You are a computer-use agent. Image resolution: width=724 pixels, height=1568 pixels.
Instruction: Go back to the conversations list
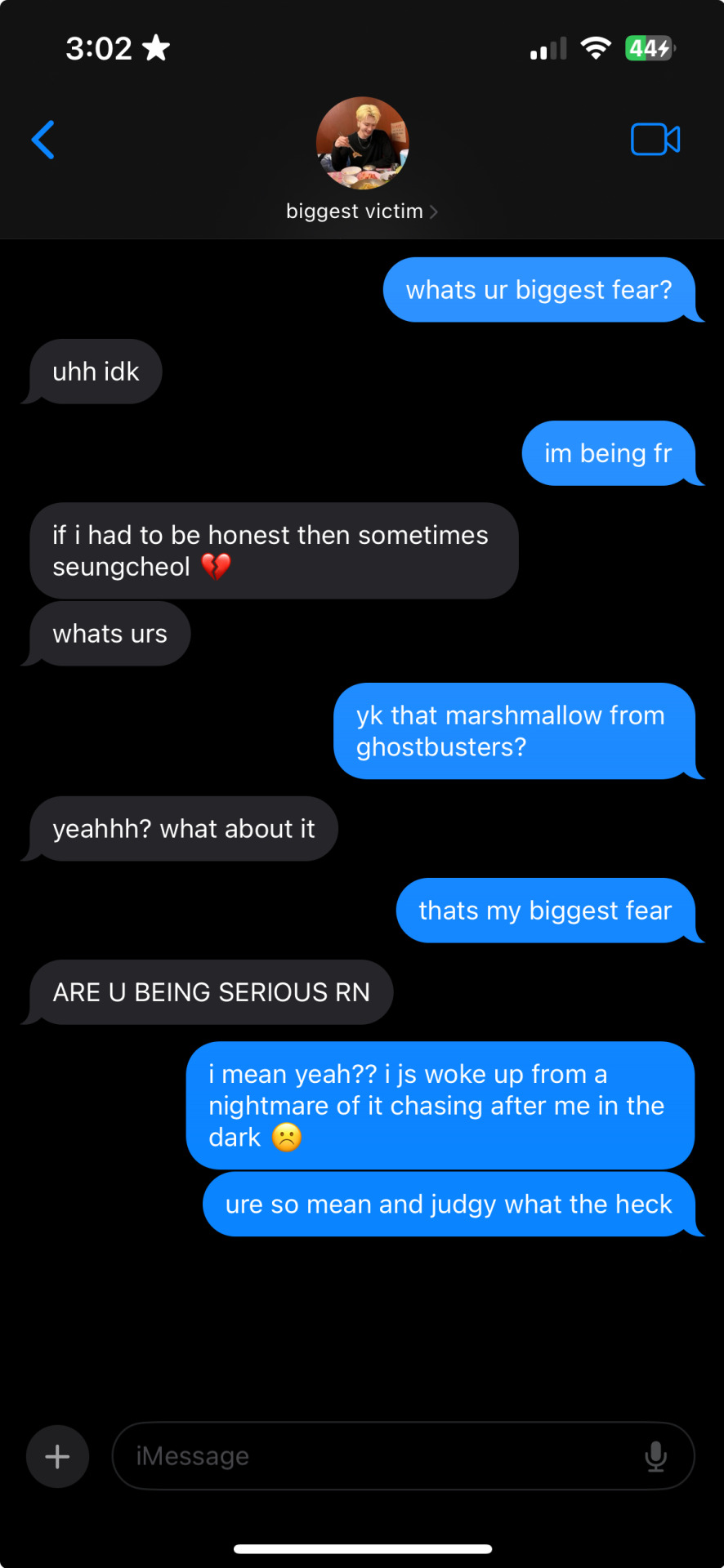click(43, 140)
